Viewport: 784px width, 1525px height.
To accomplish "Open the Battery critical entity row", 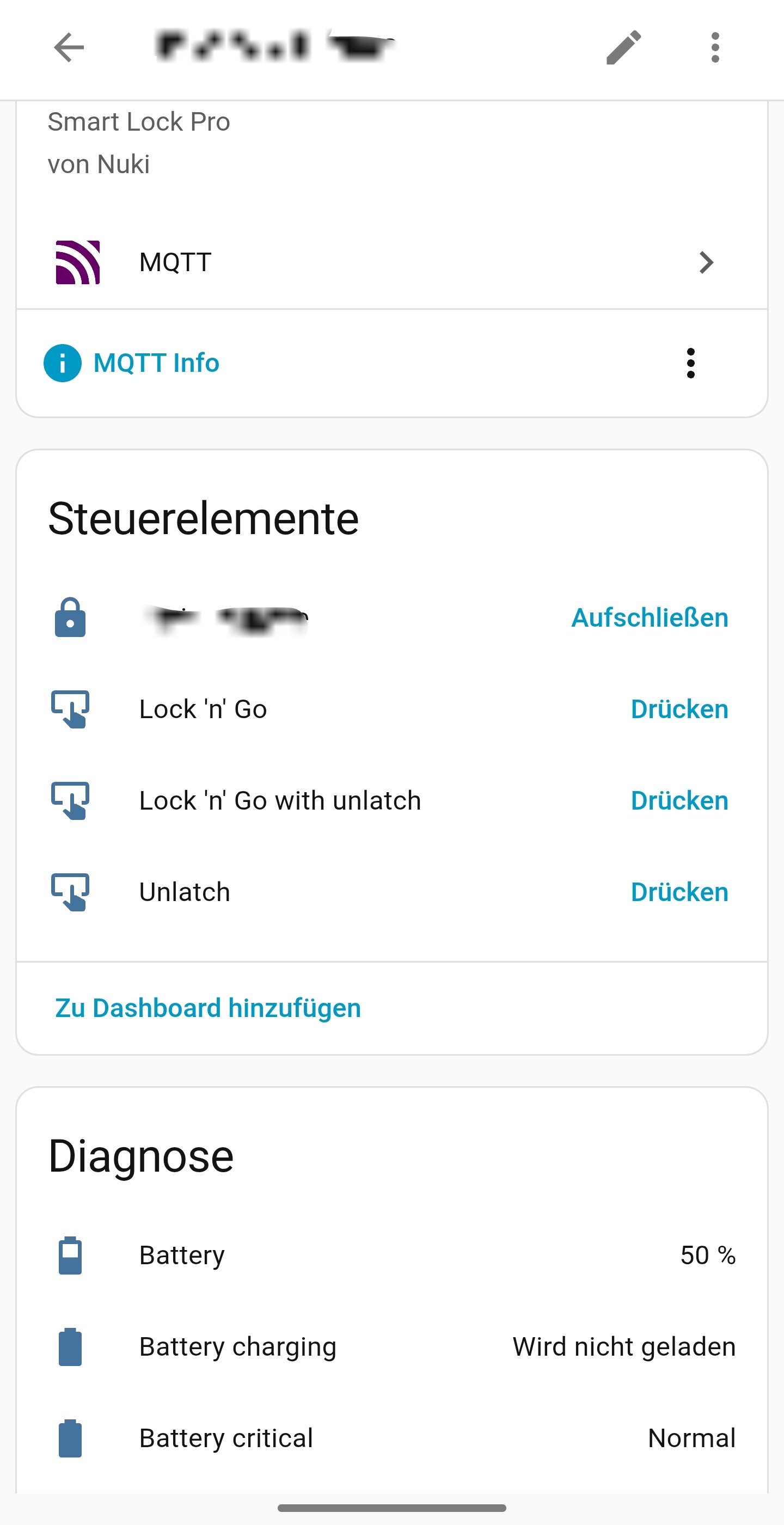I will pos(391,1438).
